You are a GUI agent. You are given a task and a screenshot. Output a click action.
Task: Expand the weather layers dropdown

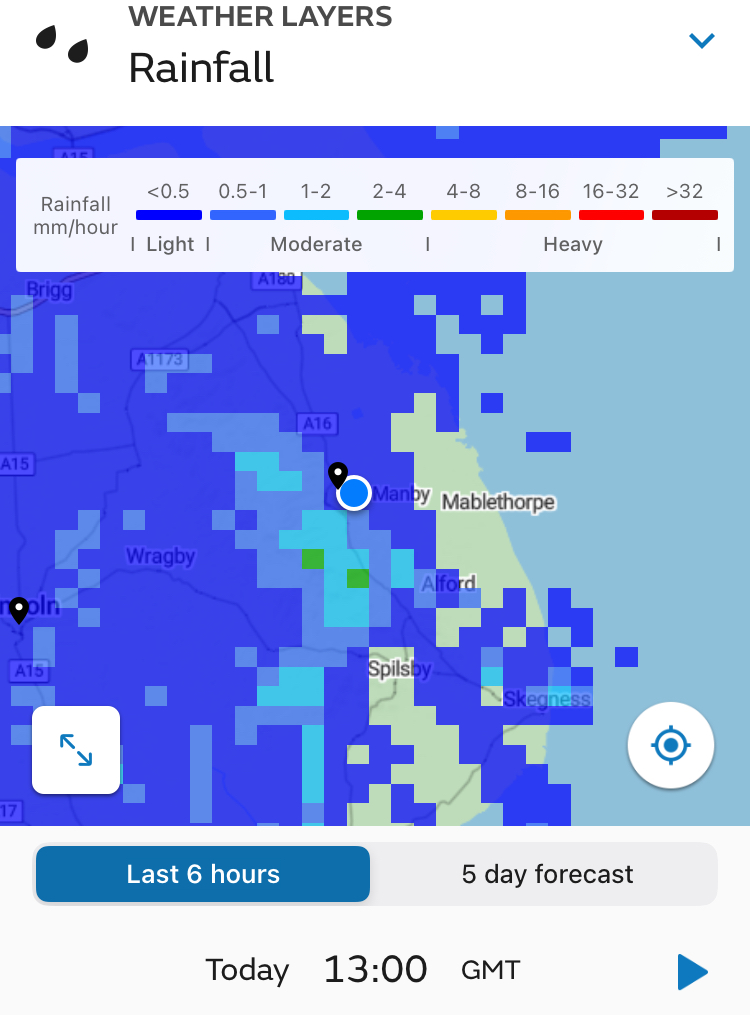(x=702, y=41)
